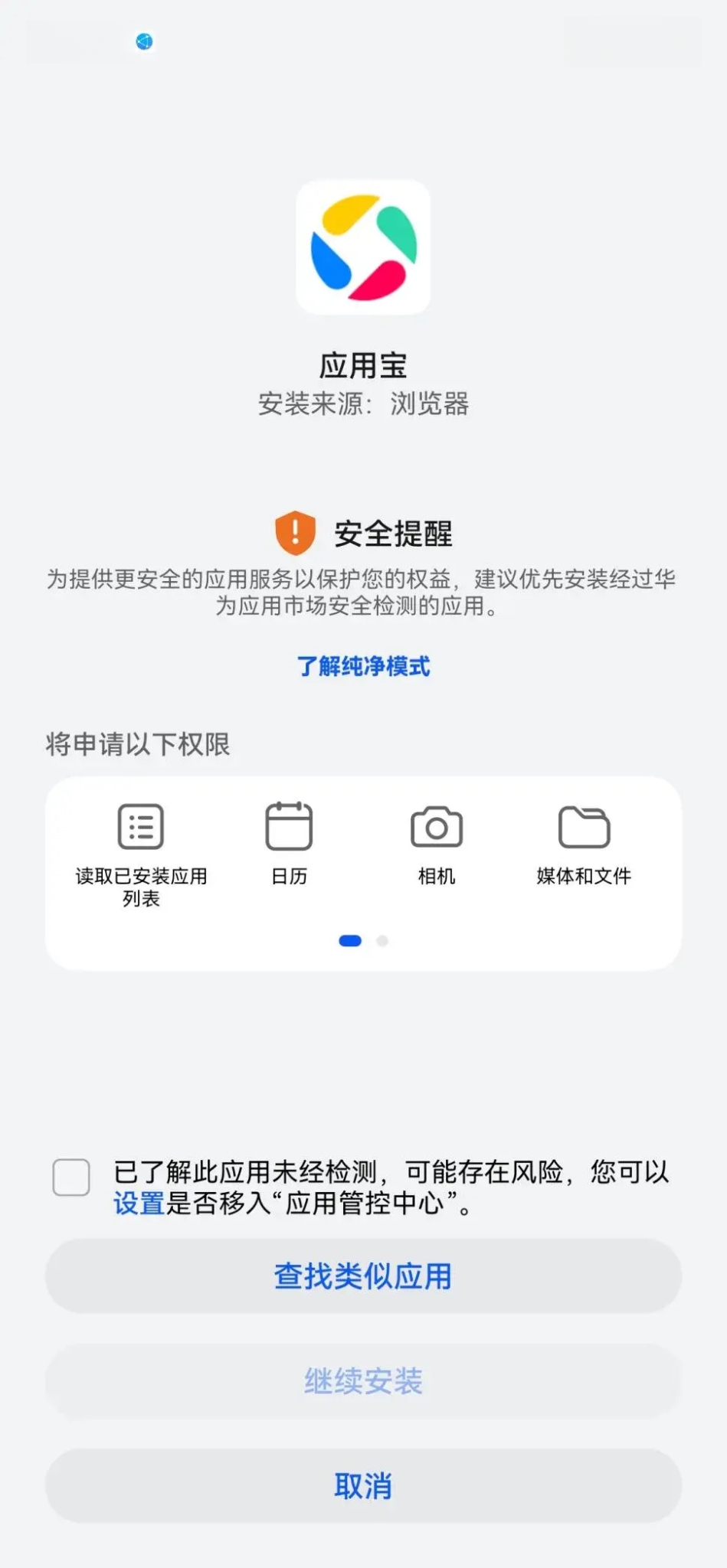
Task: Cancel the installation with 取消
Action: click(x=363, y=1486)
